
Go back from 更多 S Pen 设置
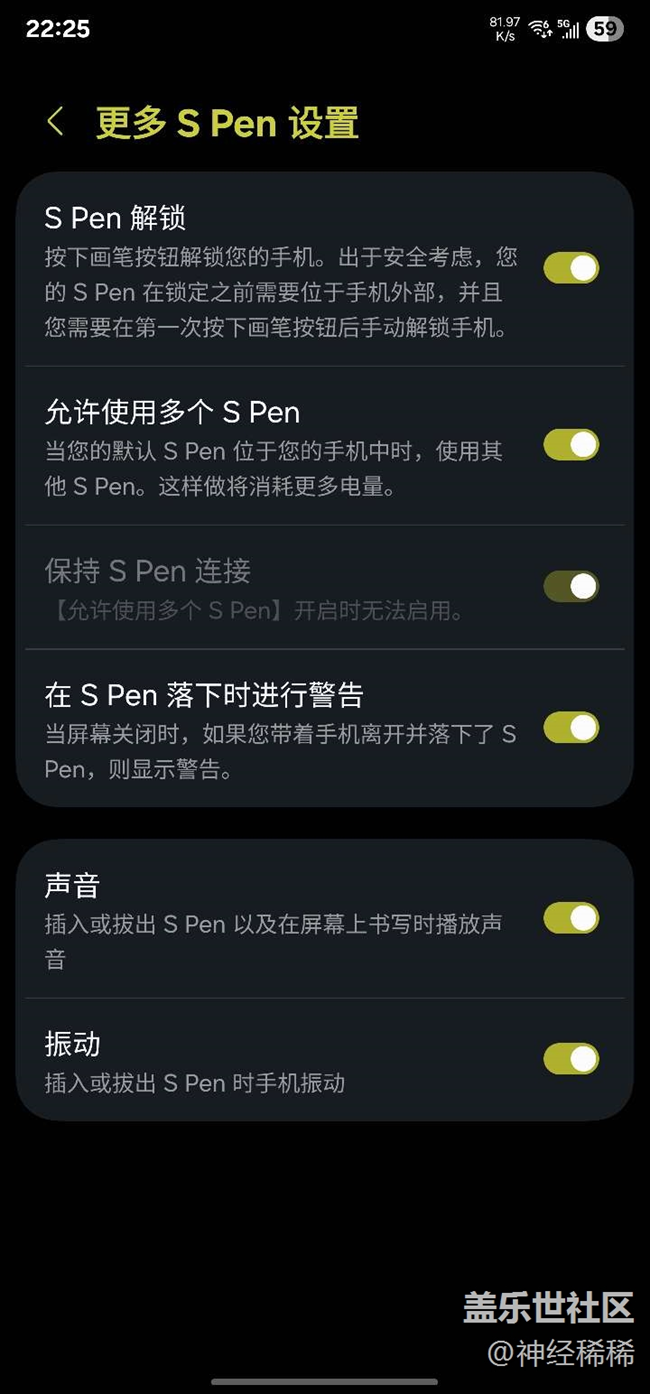pos(55,123)
